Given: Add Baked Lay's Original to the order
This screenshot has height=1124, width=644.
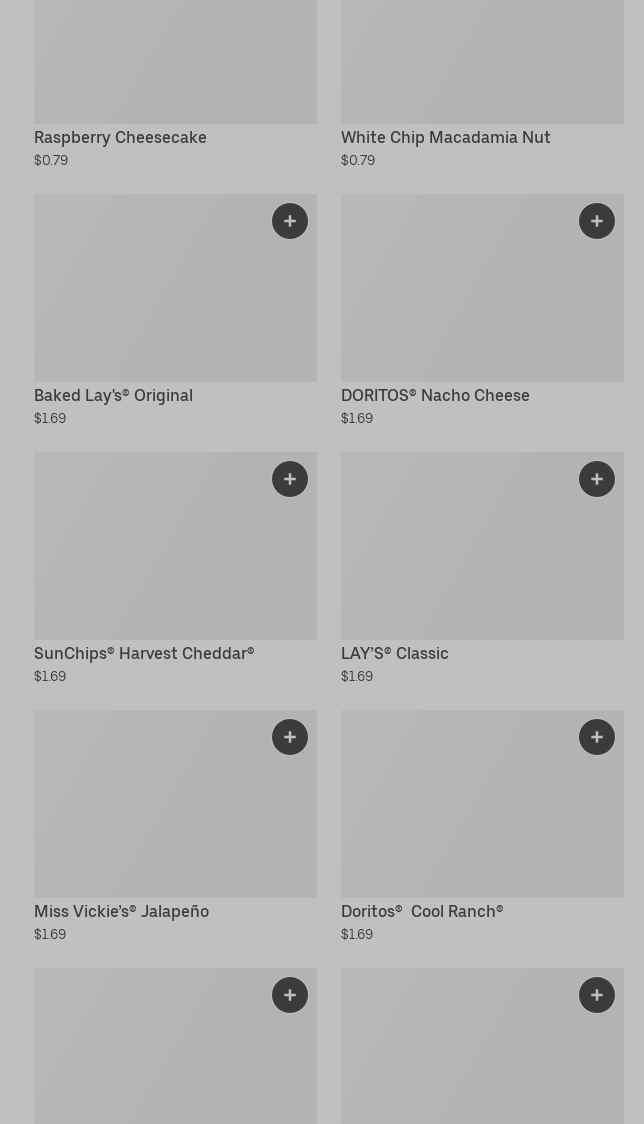Looking at the screenshot, I should tap(290, 221).
